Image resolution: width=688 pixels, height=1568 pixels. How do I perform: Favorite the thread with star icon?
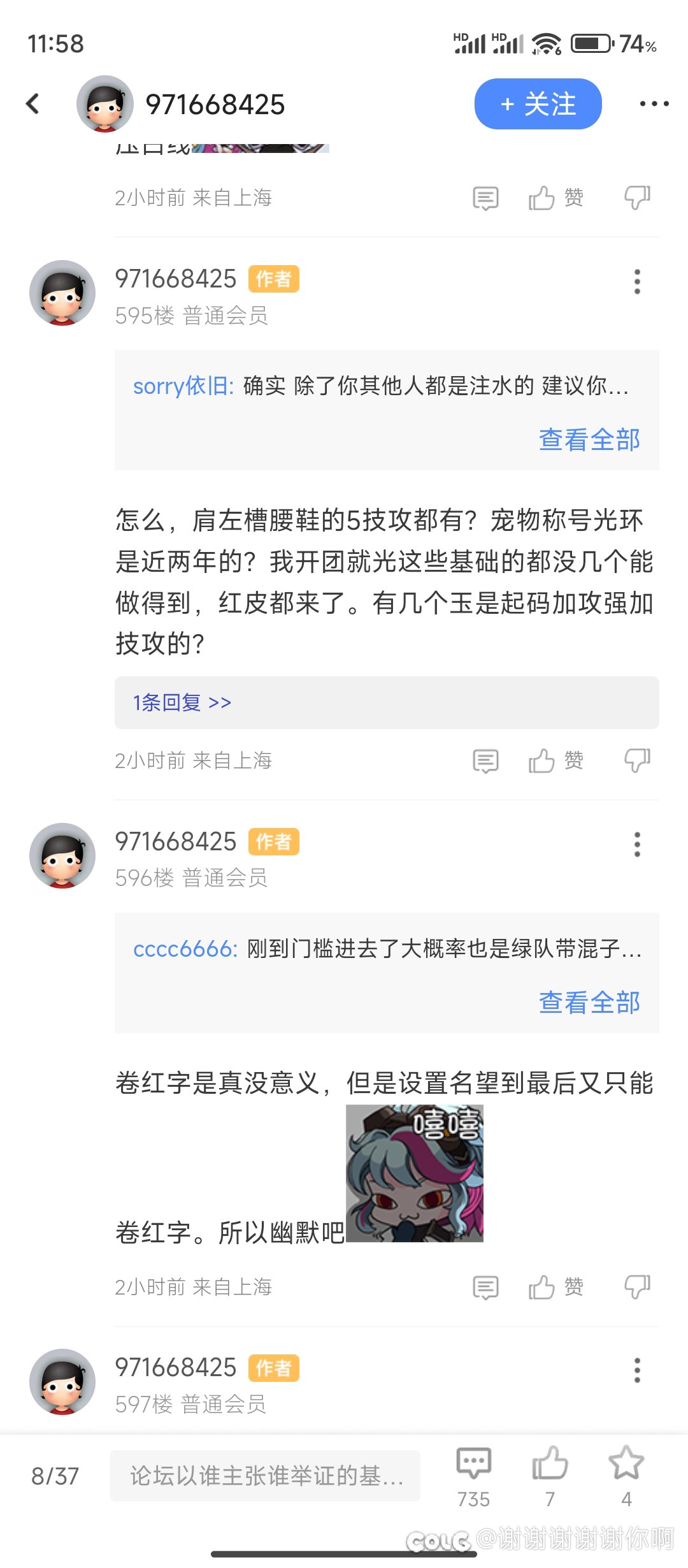pos(626,1476)
